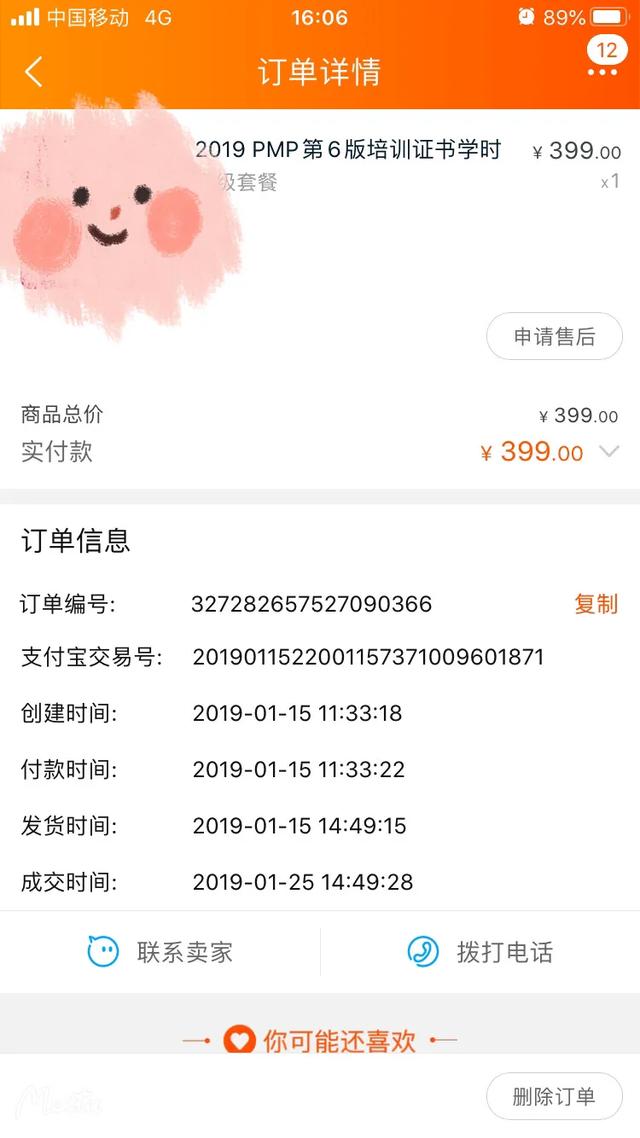Contact the seller via 联系卖家
This screenshot has width=640, height=1138.
[x=160, y=951]
